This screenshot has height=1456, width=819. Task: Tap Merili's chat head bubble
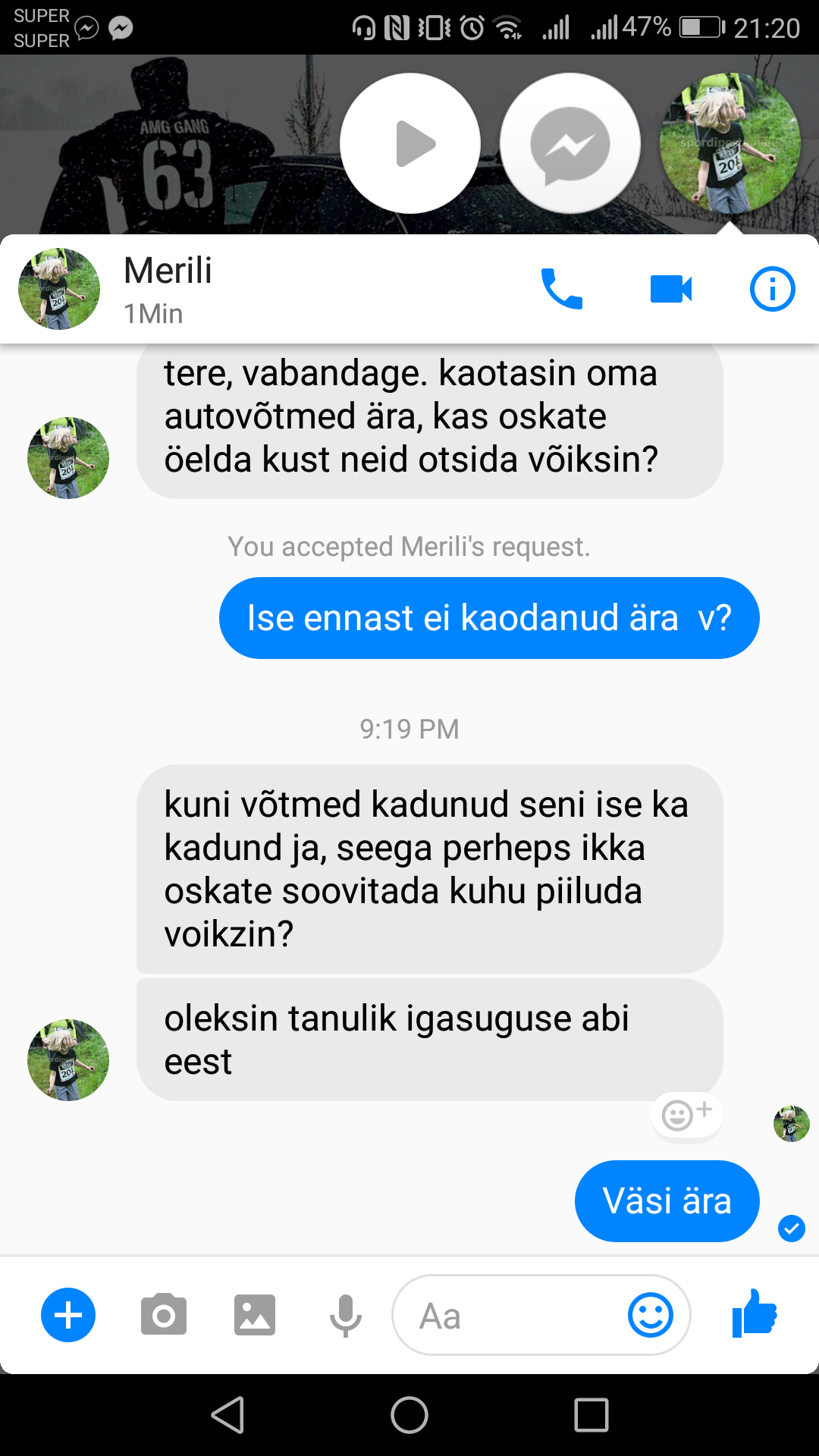pyautogui.click(x=730, y=143)
